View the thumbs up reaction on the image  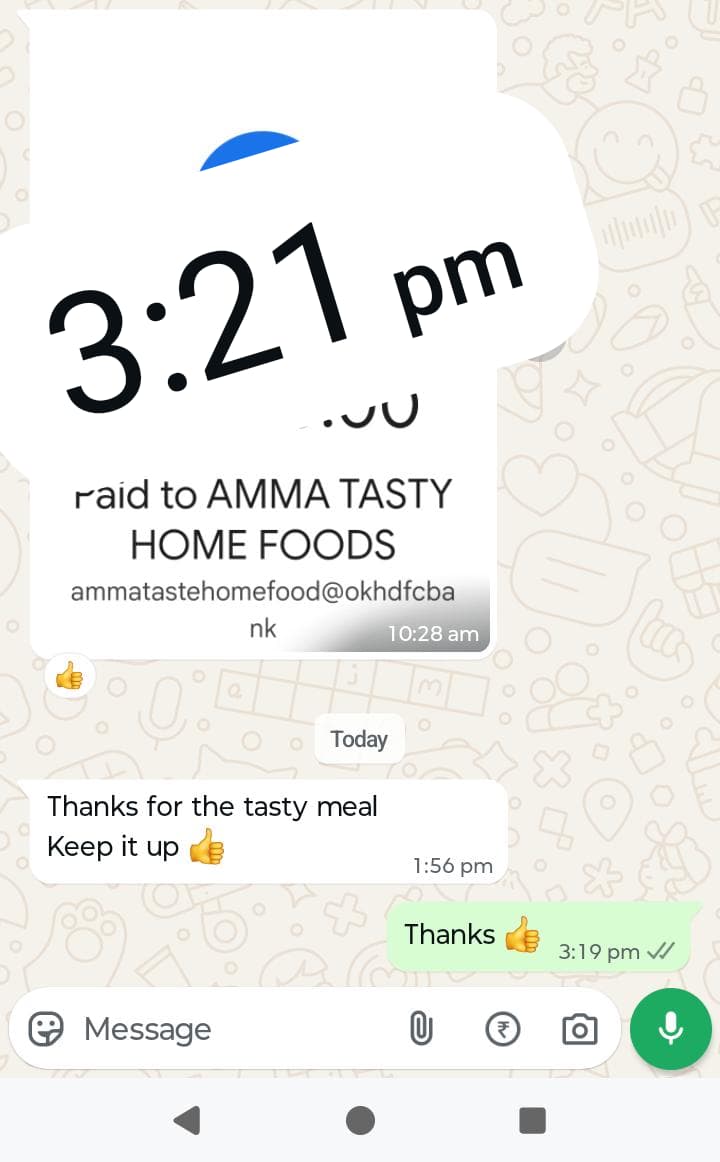(x=70, y=677)
